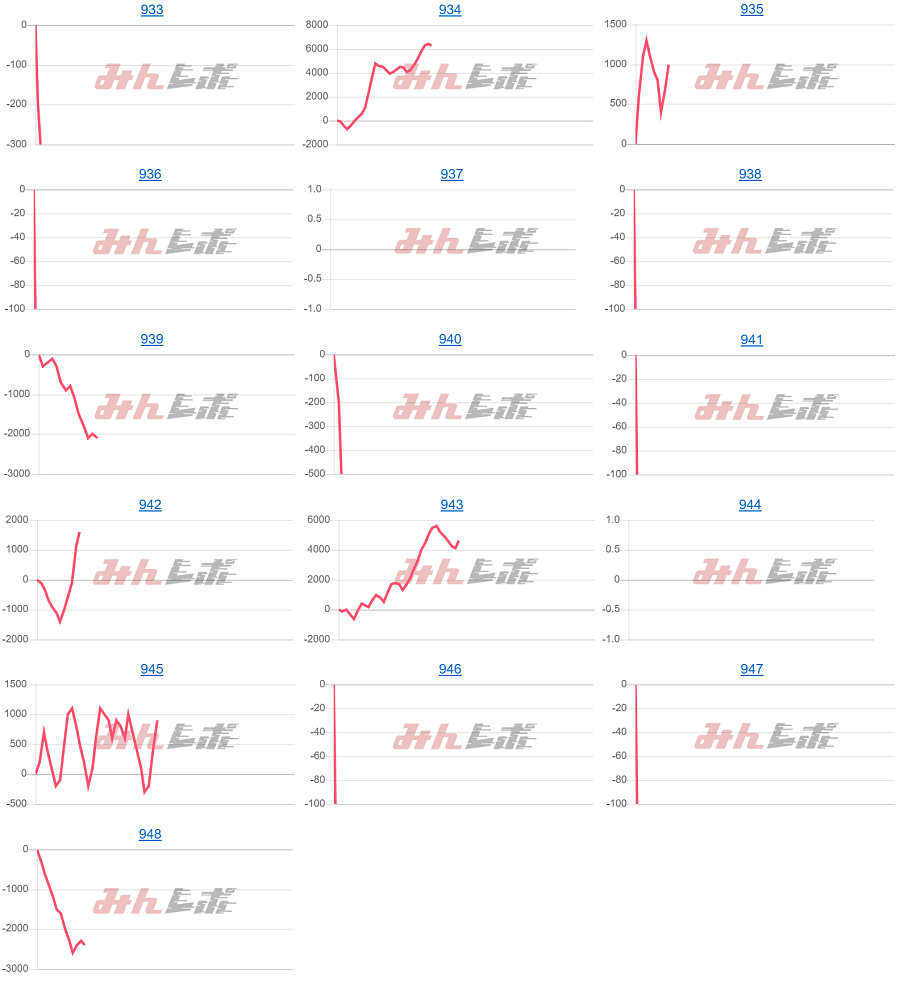This screenshot has height=990, width=900.
Task: Open machine number 938 link
Action: click(x=750, y=175)
